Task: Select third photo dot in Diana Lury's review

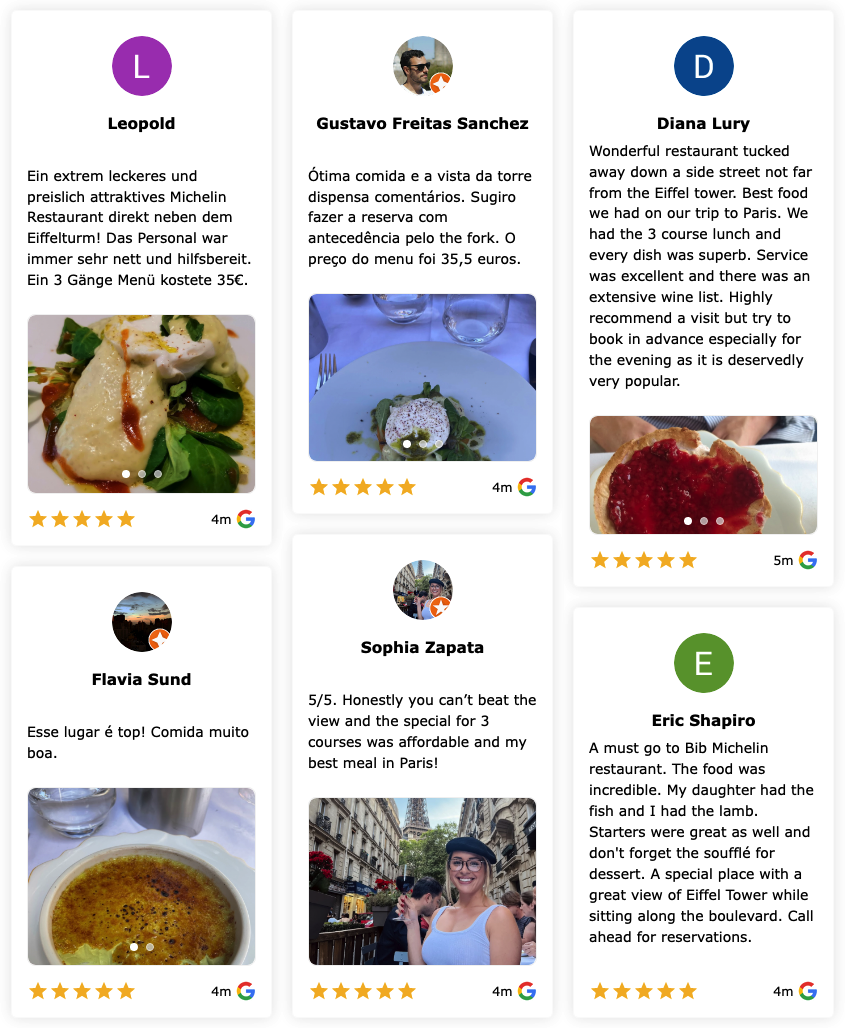Action: coord(720,521)
